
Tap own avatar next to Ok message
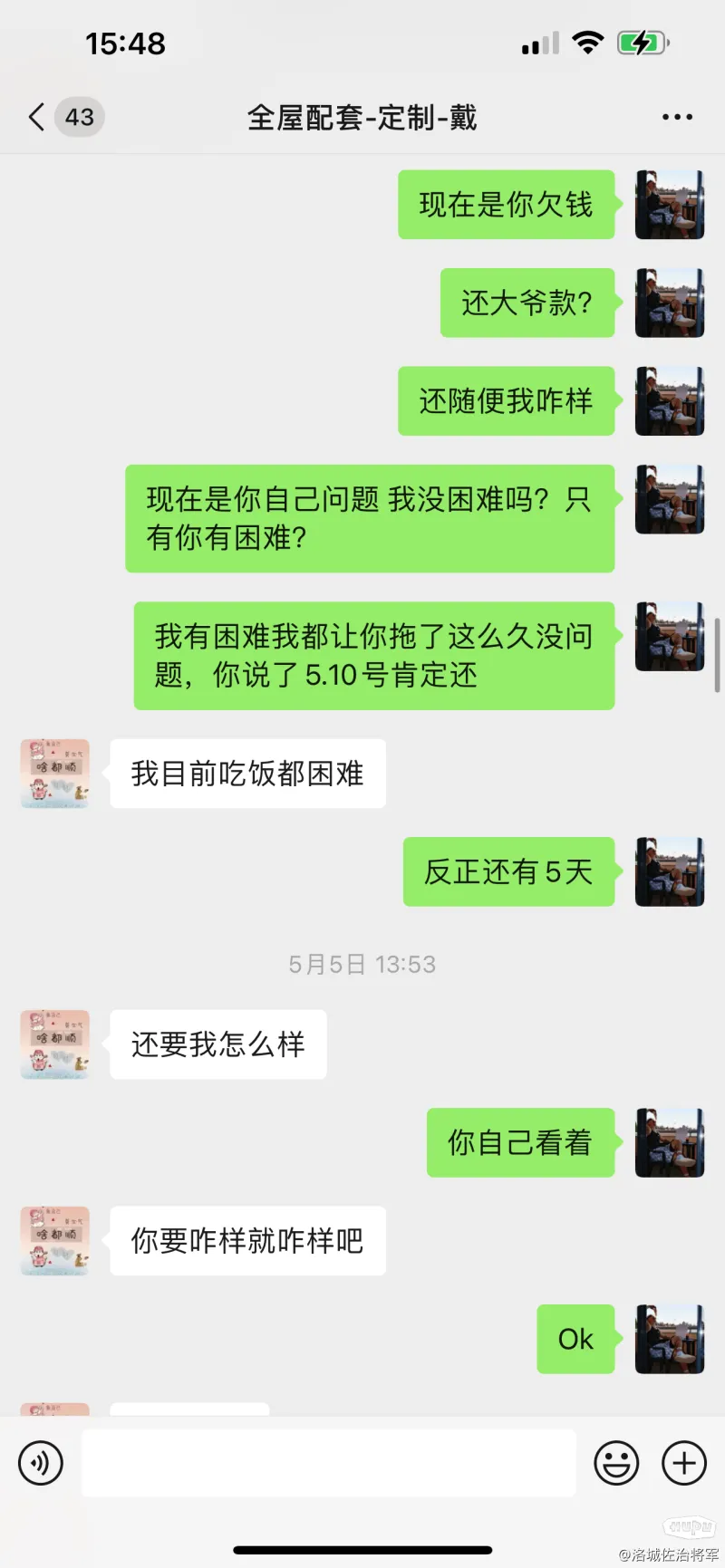tap(670, 1338)
